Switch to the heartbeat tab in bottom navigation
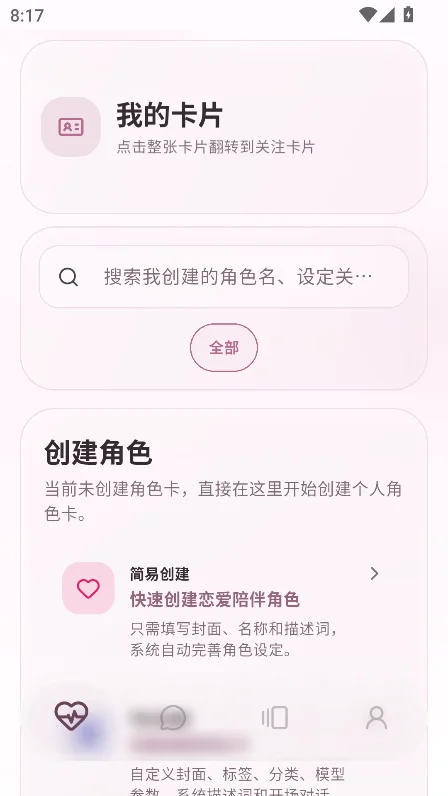448x796 pixels. click(x=72, y=716)
